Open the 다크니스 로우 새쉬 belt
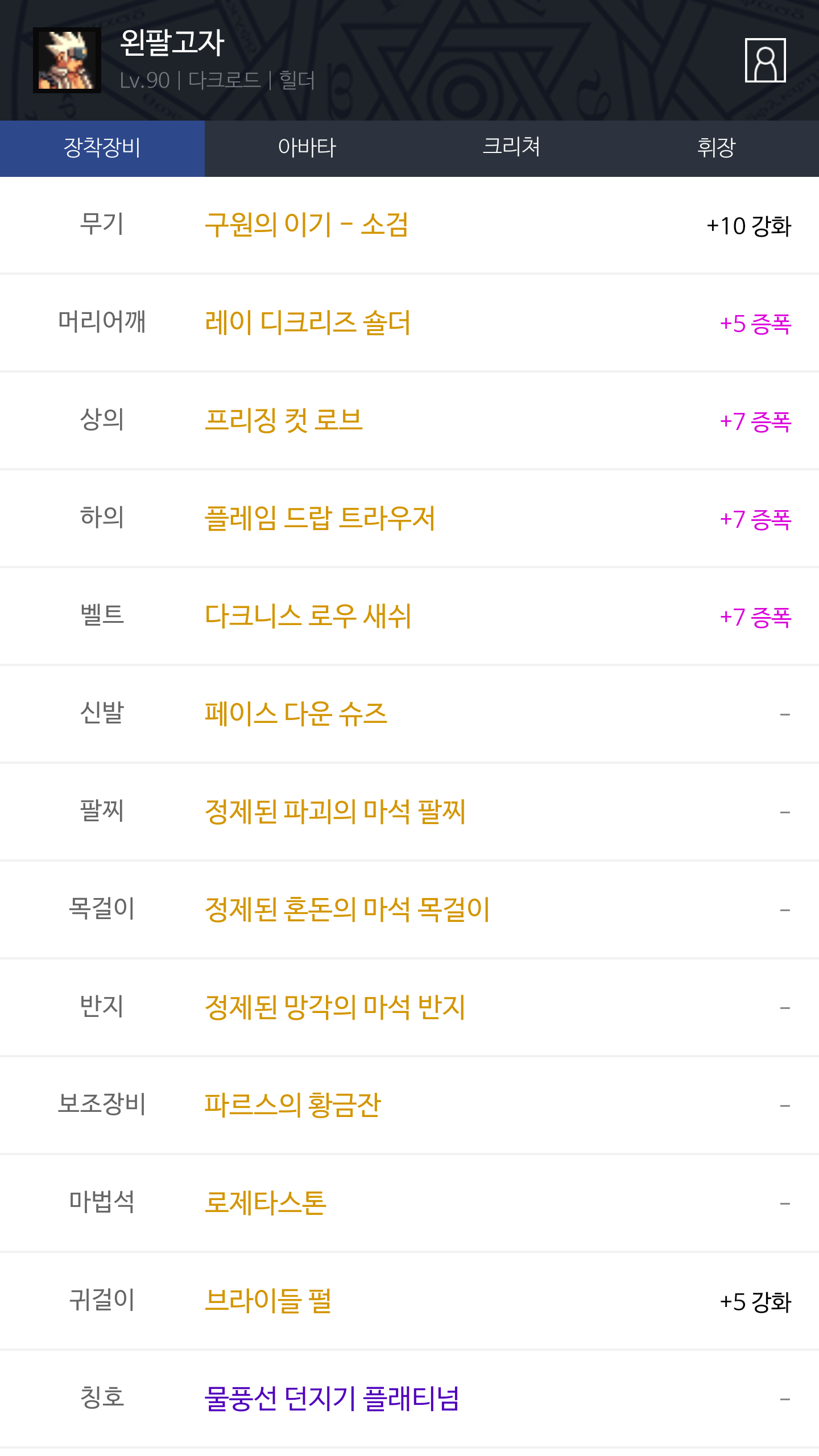 [308, 617]
